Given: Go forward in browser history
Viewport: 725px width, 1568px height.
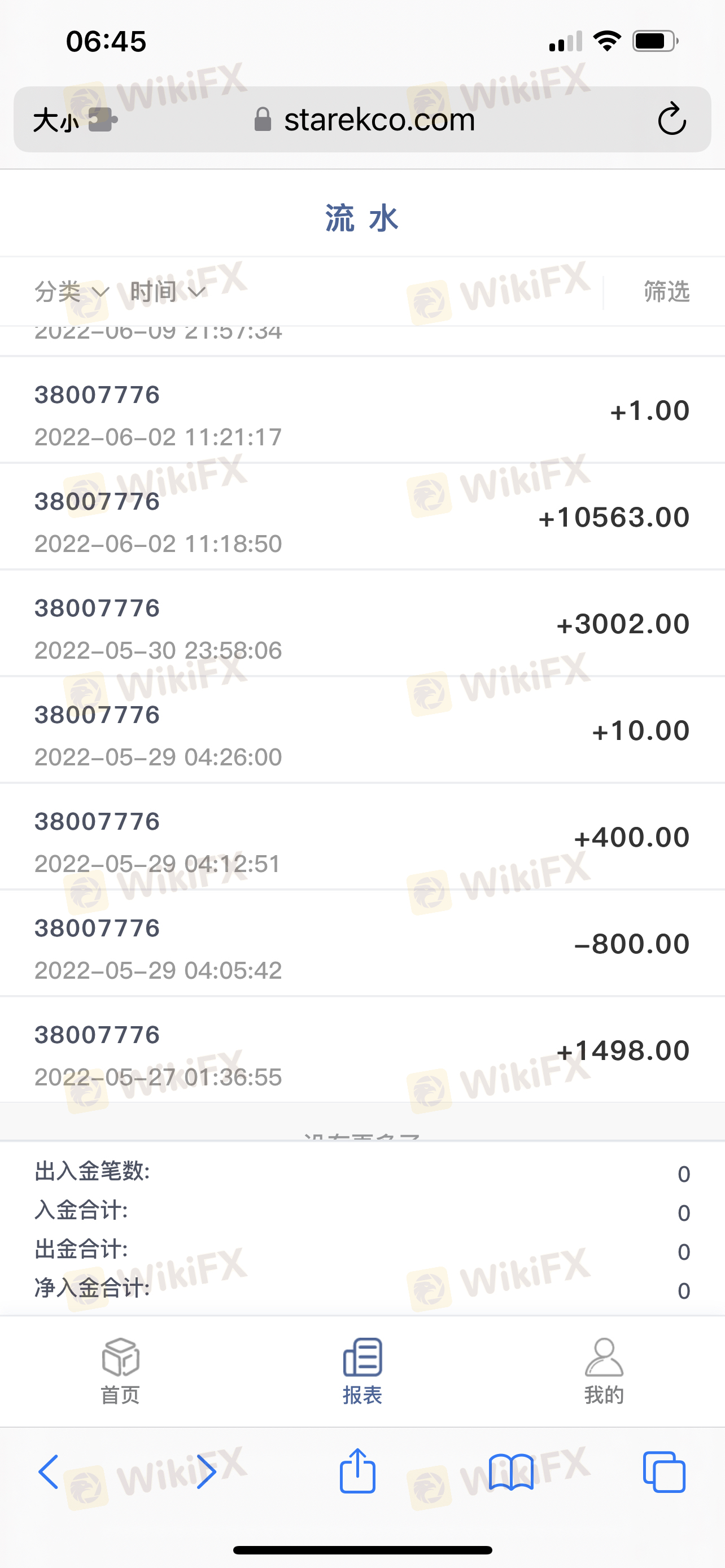Looking at the screenshot, I should coord(206,1472).
